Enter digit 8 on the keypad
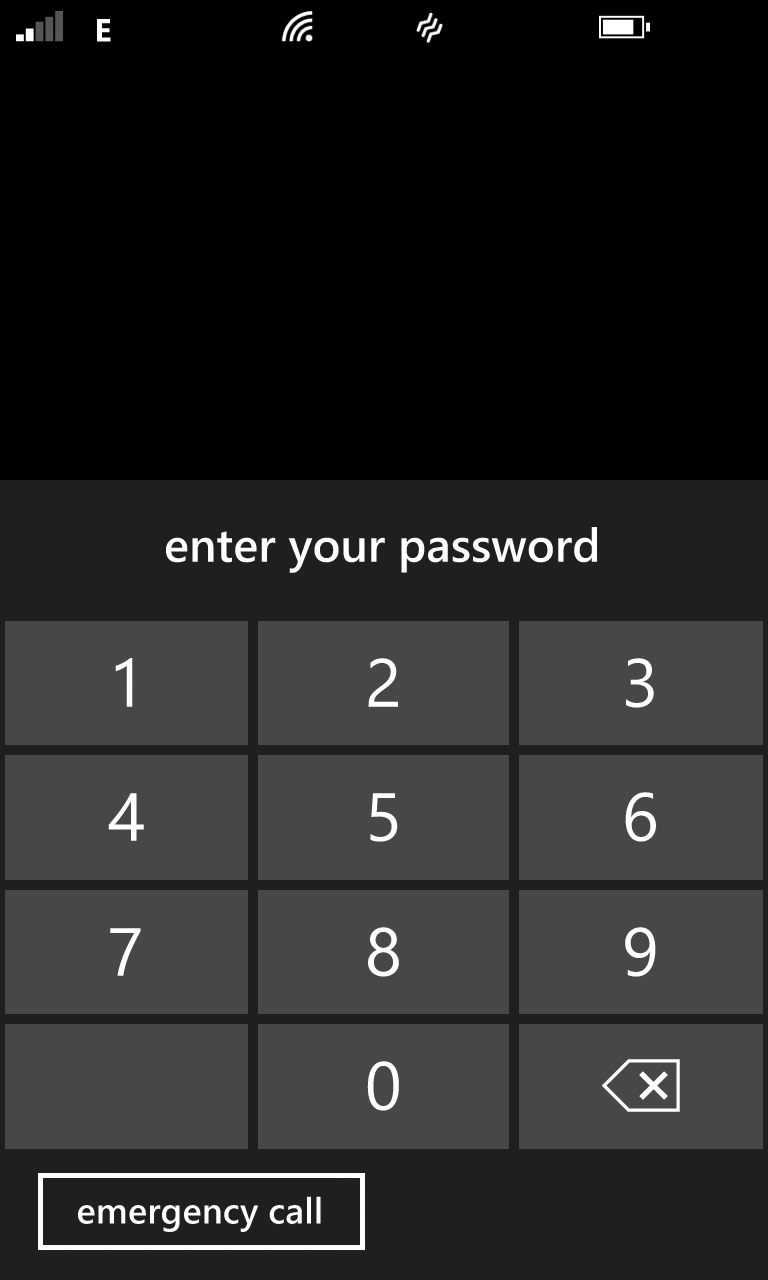Screen dimensions: 768x1280 point(383,952)
